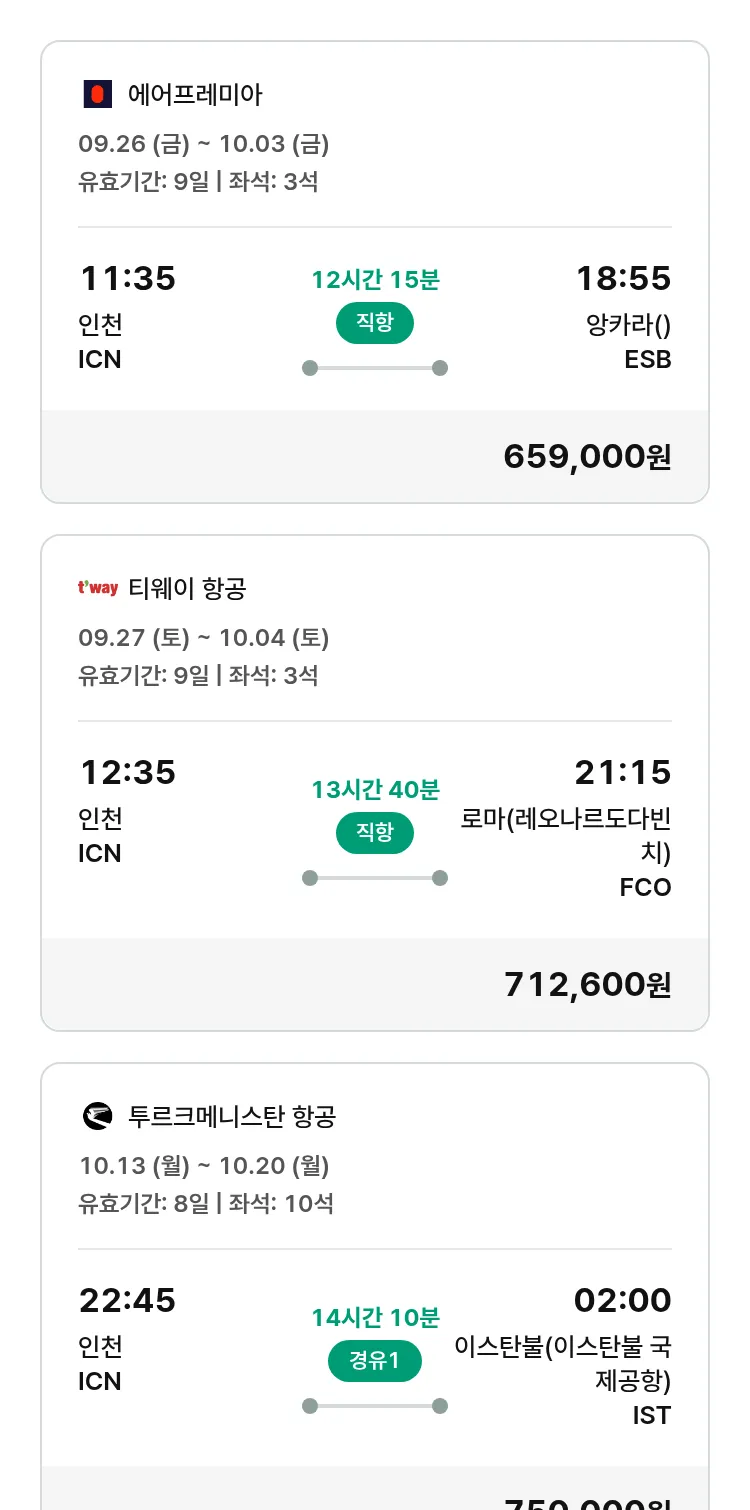The height and width of the screenshot is (1510, 750).
Task: Click the 좌석: 10석 seat availability text
Action: (281, 1203)
